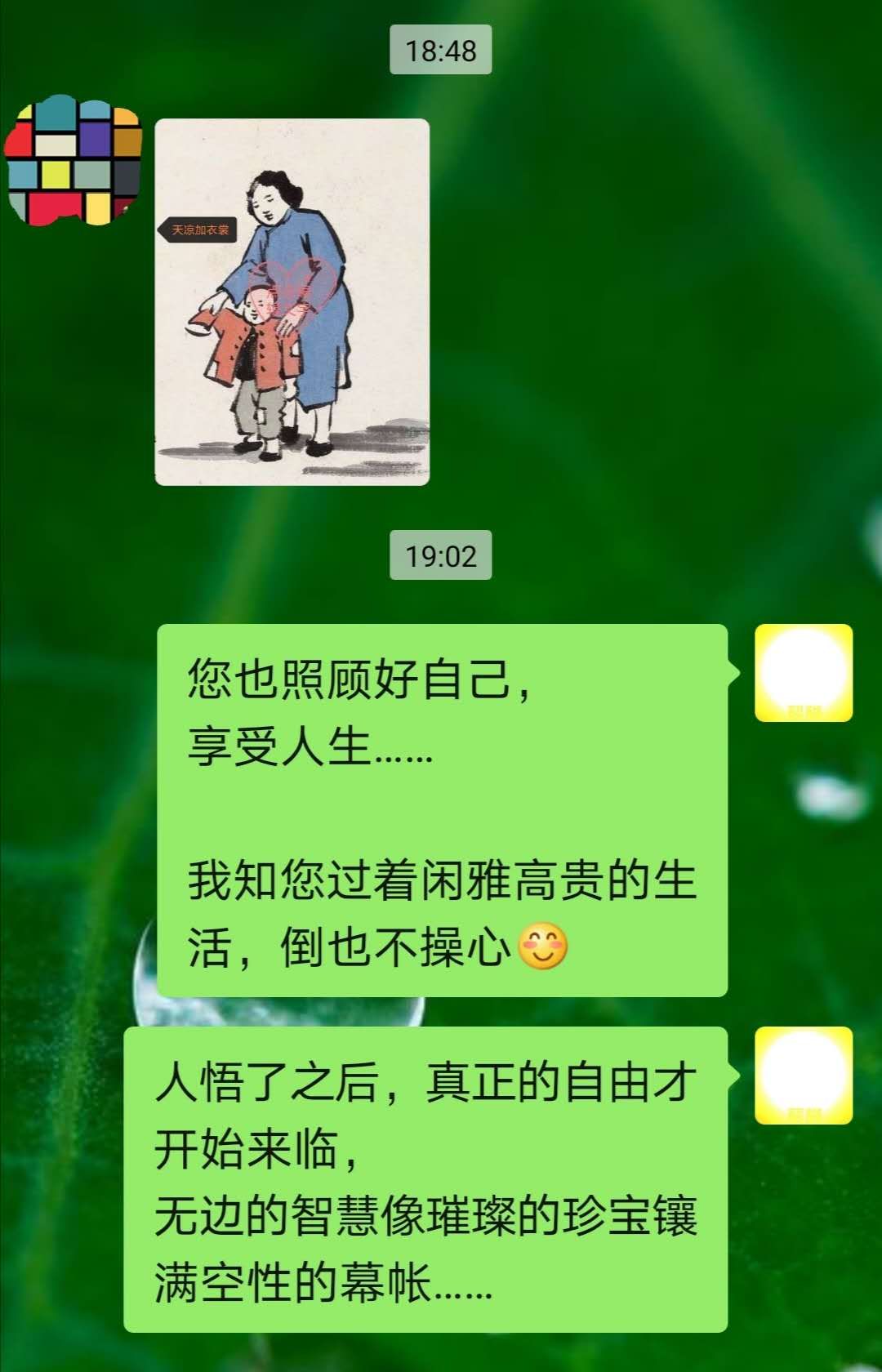
Task: Open the 天凉加衣裳 sticker image
Action: [x=294, y=302]
